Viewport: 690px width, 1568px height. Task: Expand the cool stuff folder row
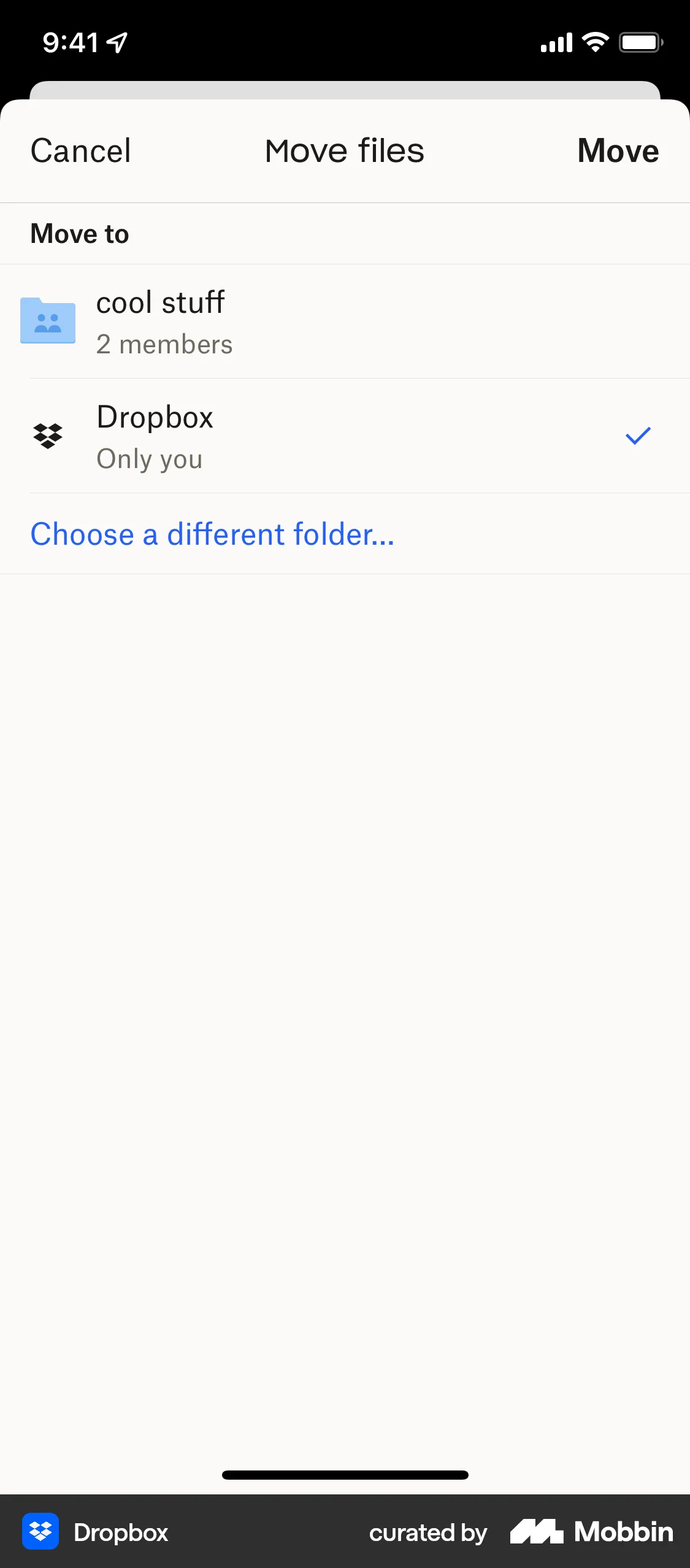[x=343, y=320]
